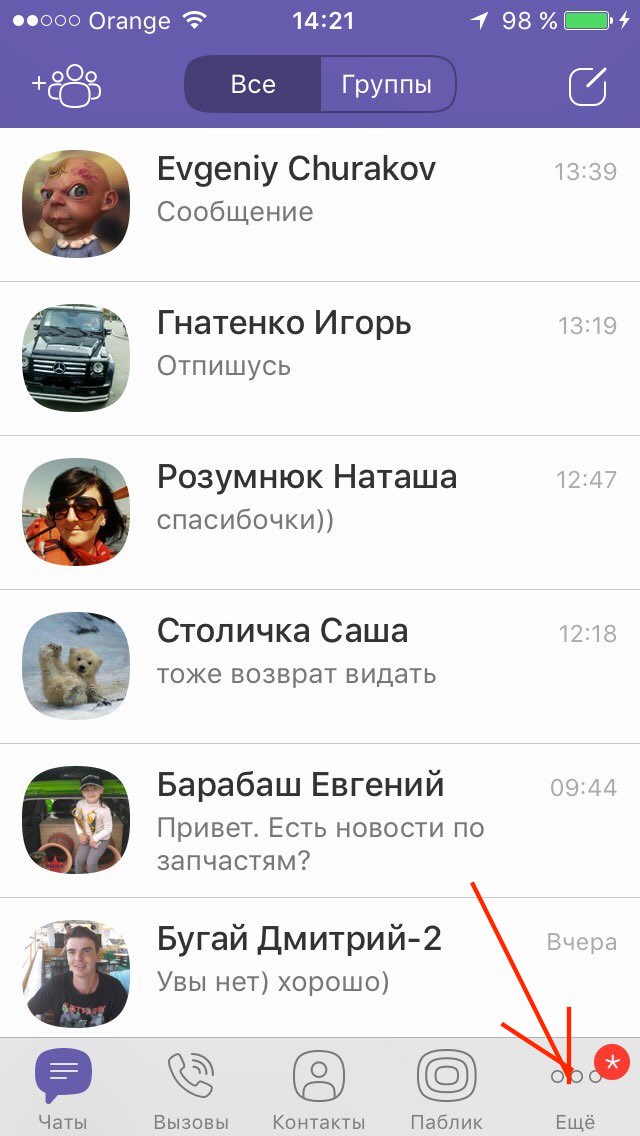Open the chat with Барабаш Евгений

[x=320, y=820]
